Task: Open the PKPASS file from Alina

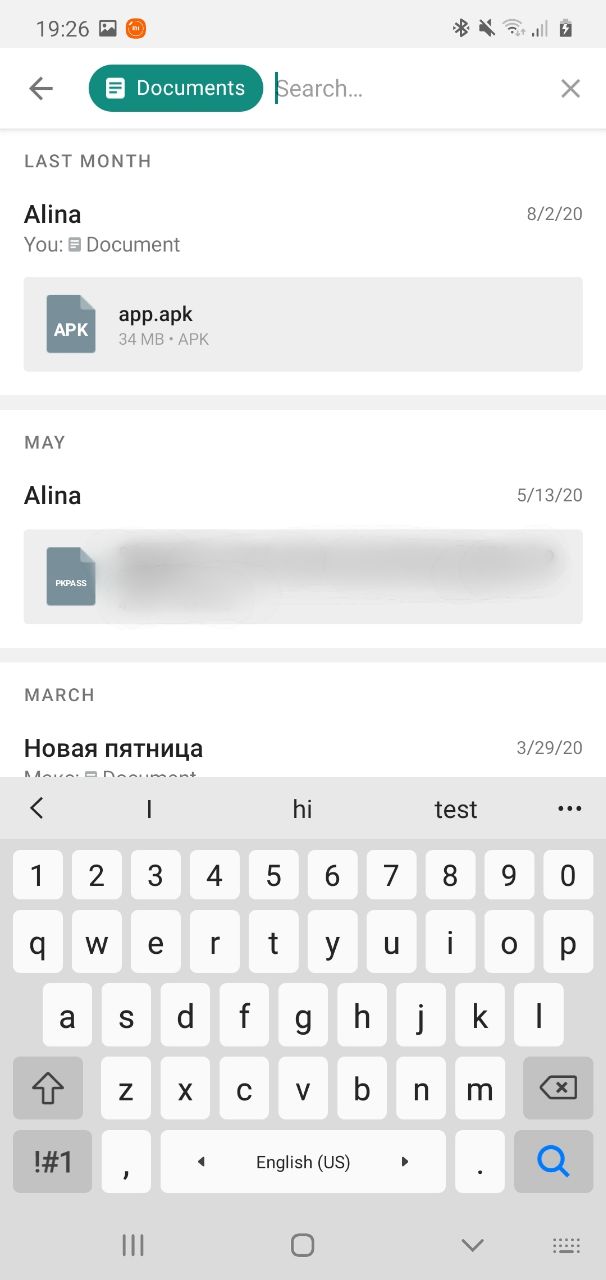Action: click(303, 577)
